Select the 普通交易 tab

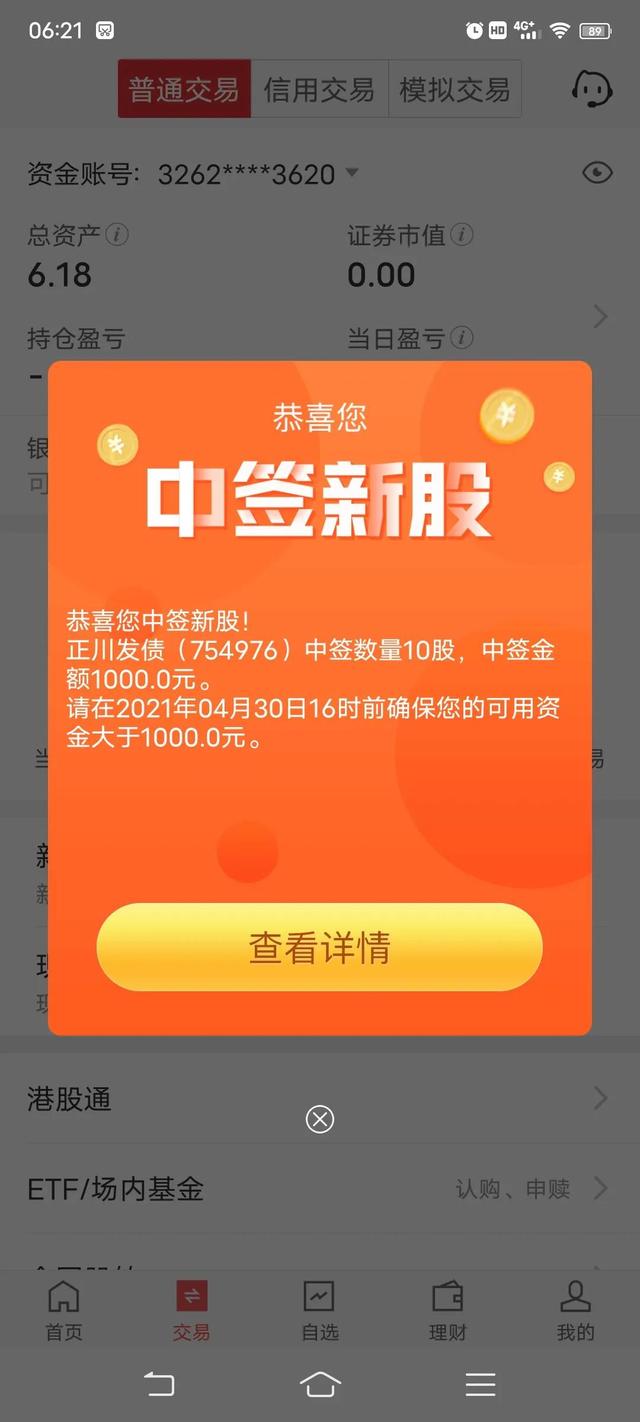pyautogui.click(x=184, y=90)
